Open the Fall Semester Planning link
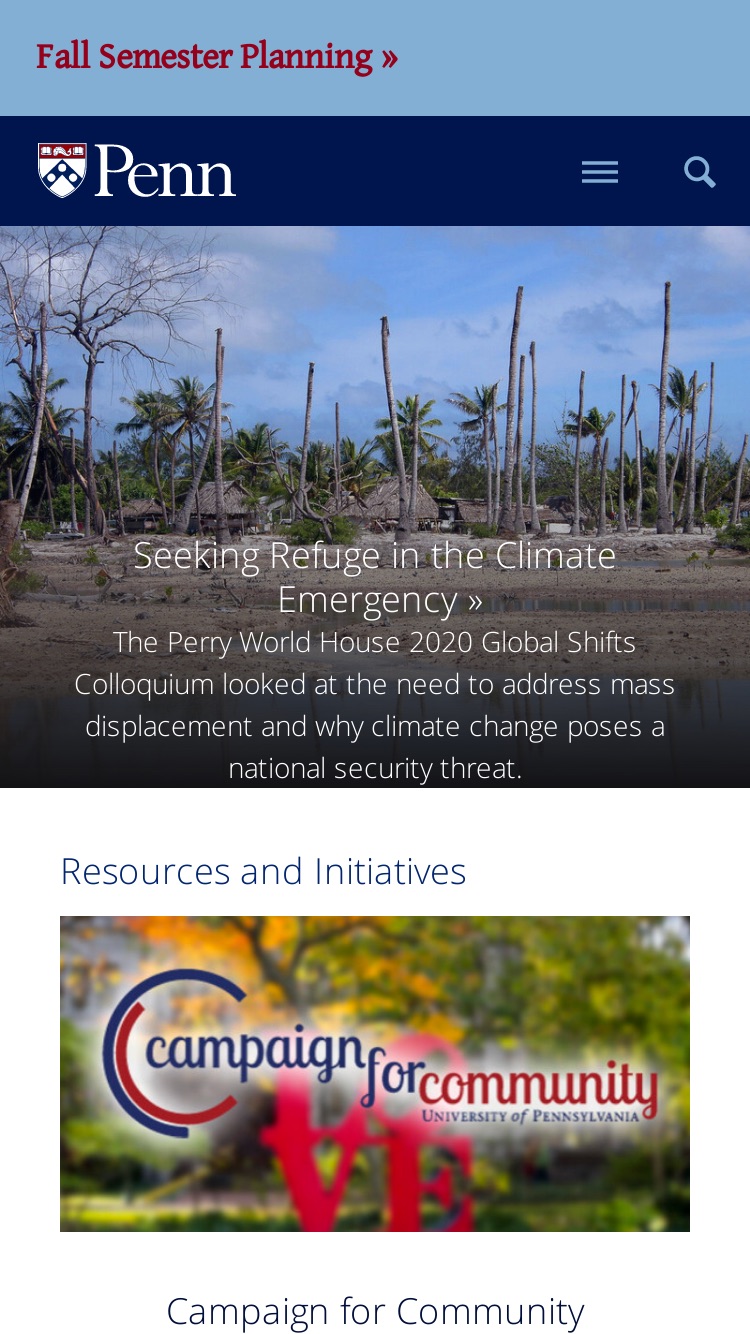This screenshot has width=750, height=1334. [217, 58]
